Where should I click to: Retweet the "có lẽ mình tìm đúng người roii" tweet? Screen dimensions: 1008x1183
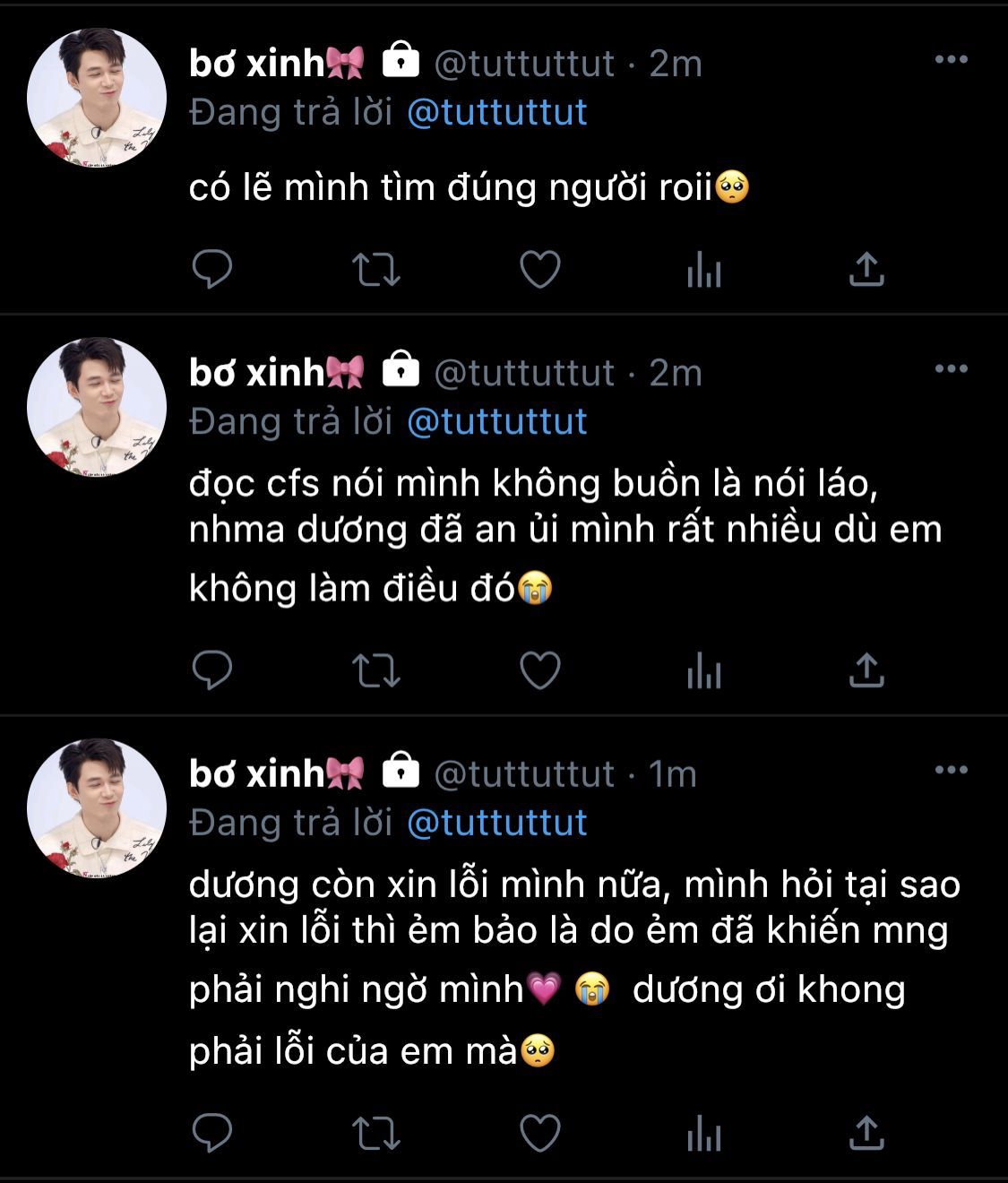(x=375, y=269)
